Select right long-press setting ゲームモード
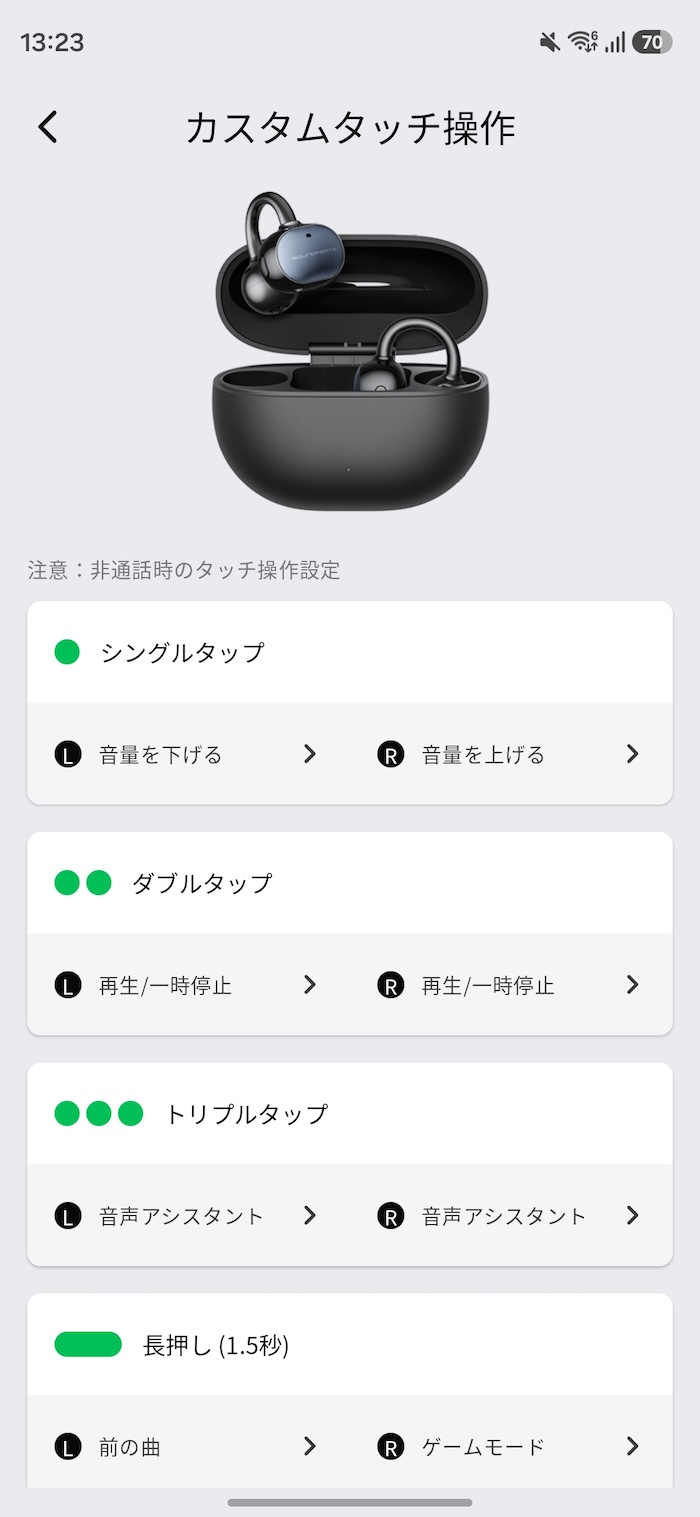The height and width of the screenshot is (1517, 700). coord(509,1446)
